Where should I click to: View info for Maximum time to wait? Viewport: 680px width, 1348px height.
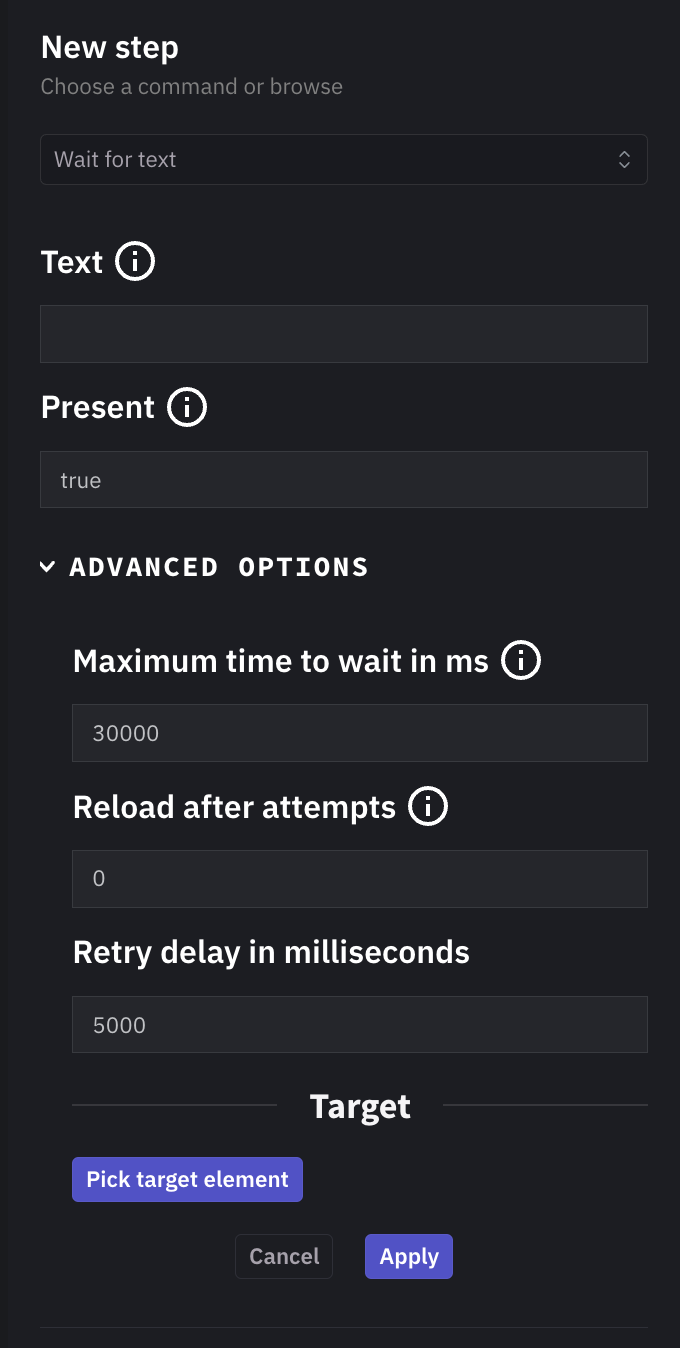[x=520, y=661]
